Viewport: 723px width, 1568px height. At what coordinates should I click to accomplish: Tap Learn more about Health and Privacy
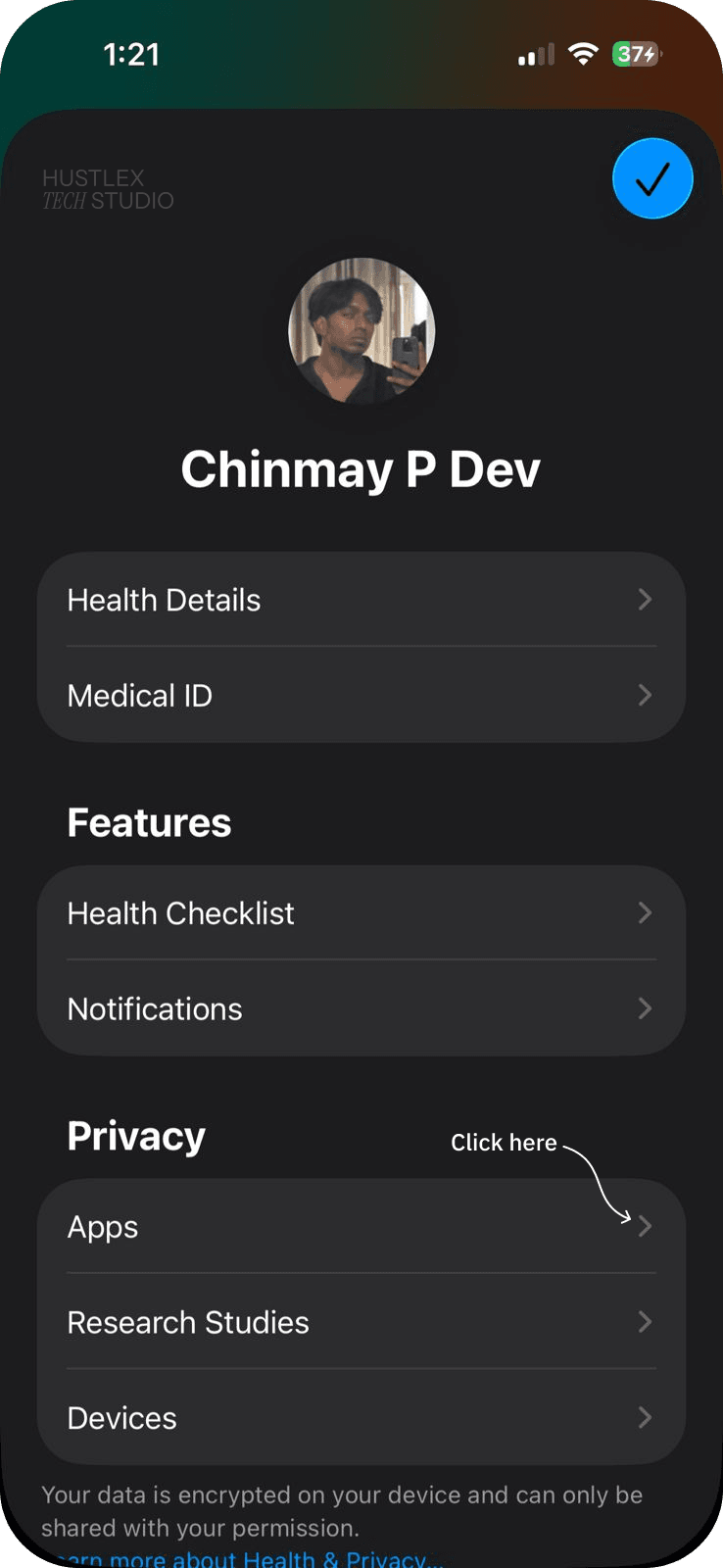pos(240,1557)
